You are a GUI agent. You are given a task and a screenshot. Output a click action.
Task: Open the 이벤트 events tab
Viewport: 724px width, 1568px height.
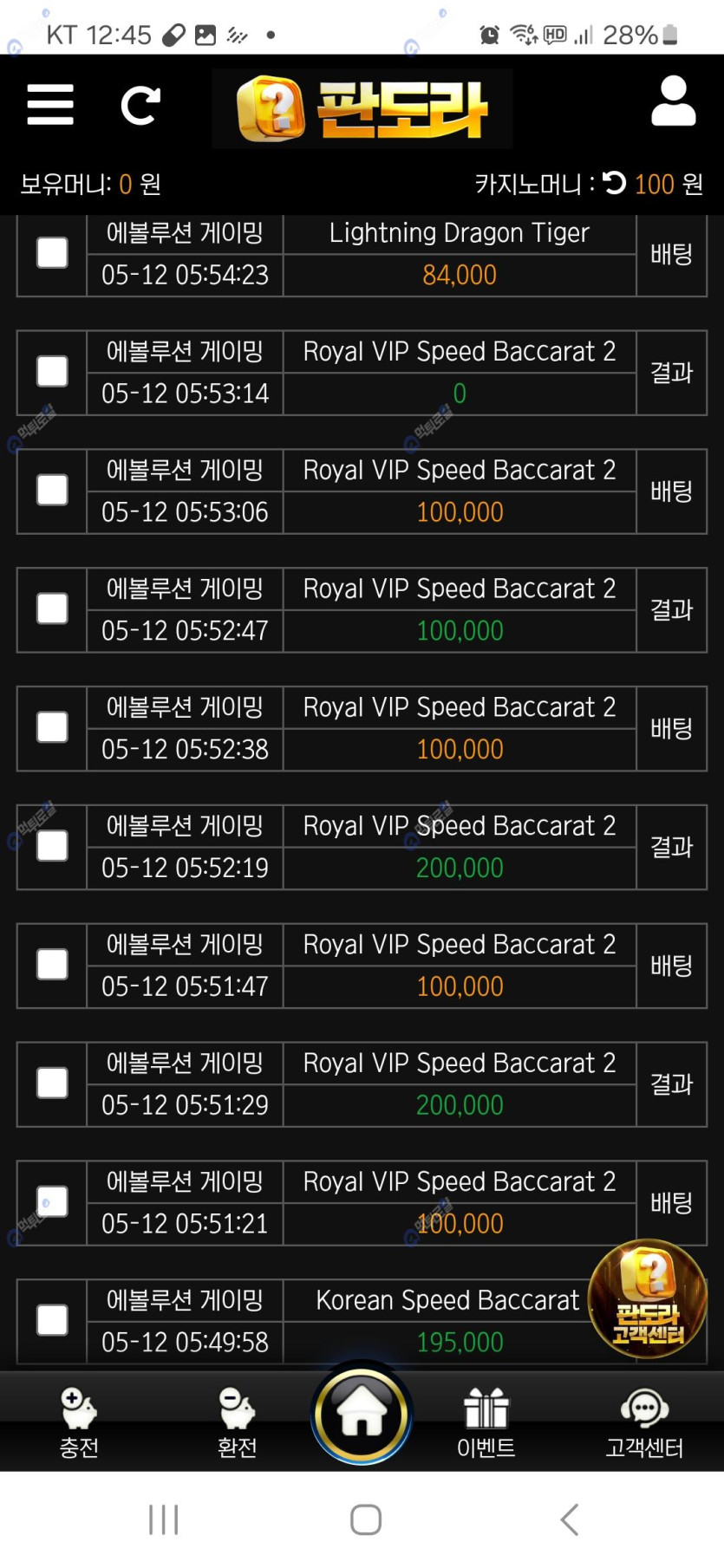pyautogui.click(x=486, y=1422)
